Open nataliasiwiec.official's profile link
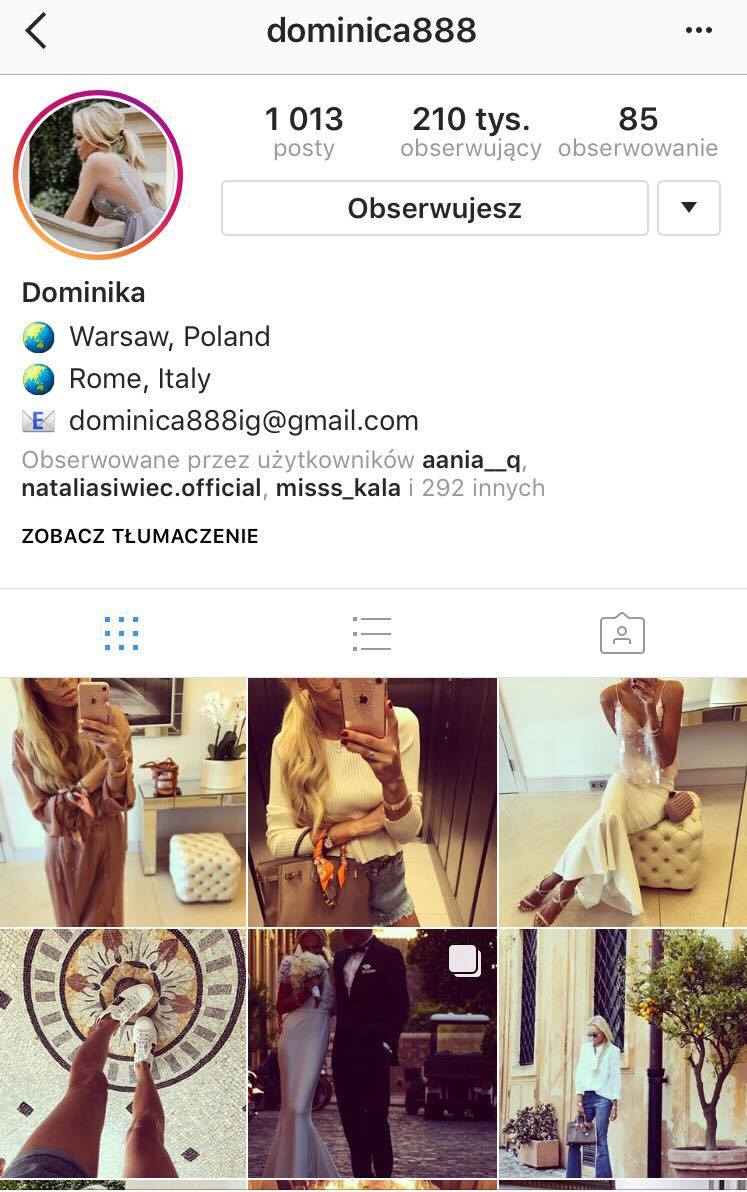The width and height of the screenshot is (747, 1192). (x=141, y=488)
